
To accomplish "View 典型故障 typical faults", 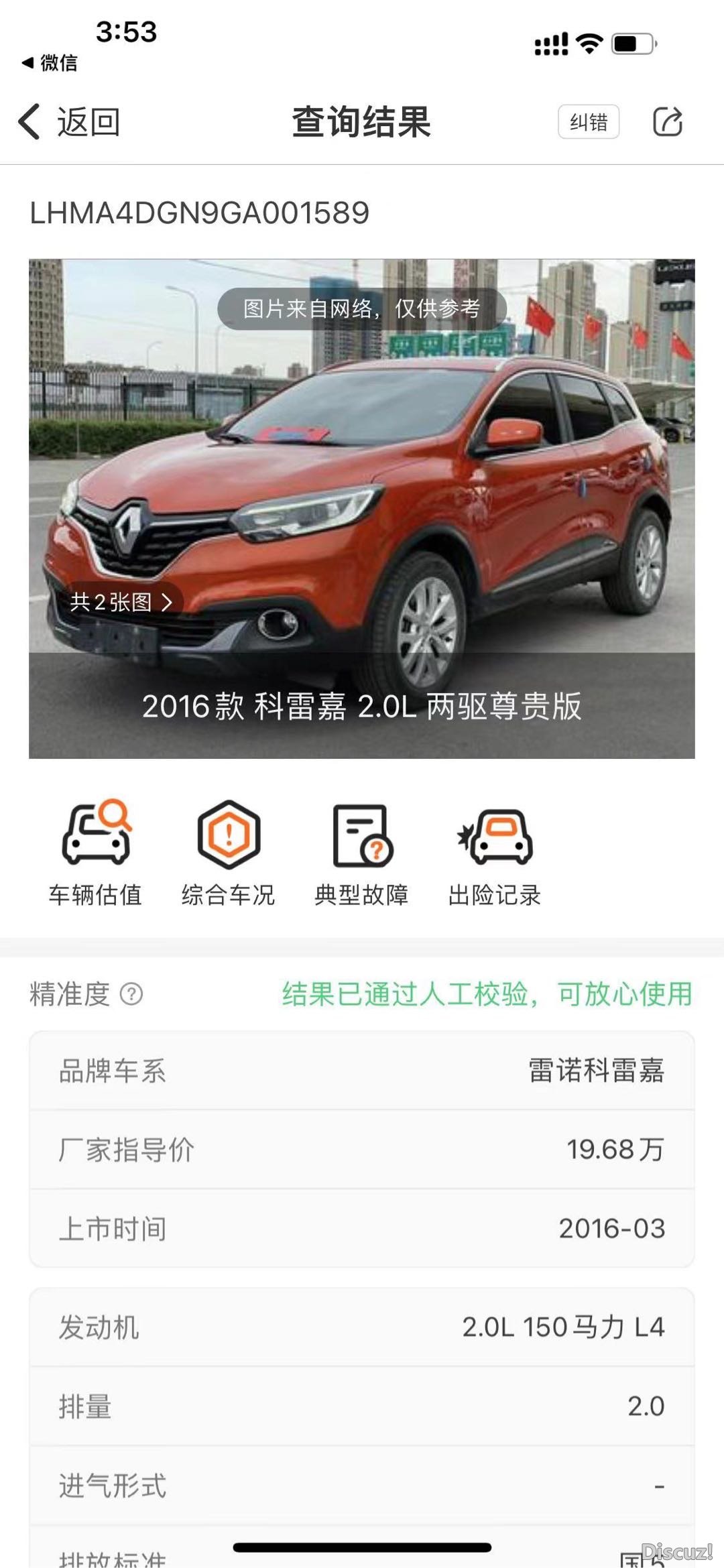I will [362, 852].
